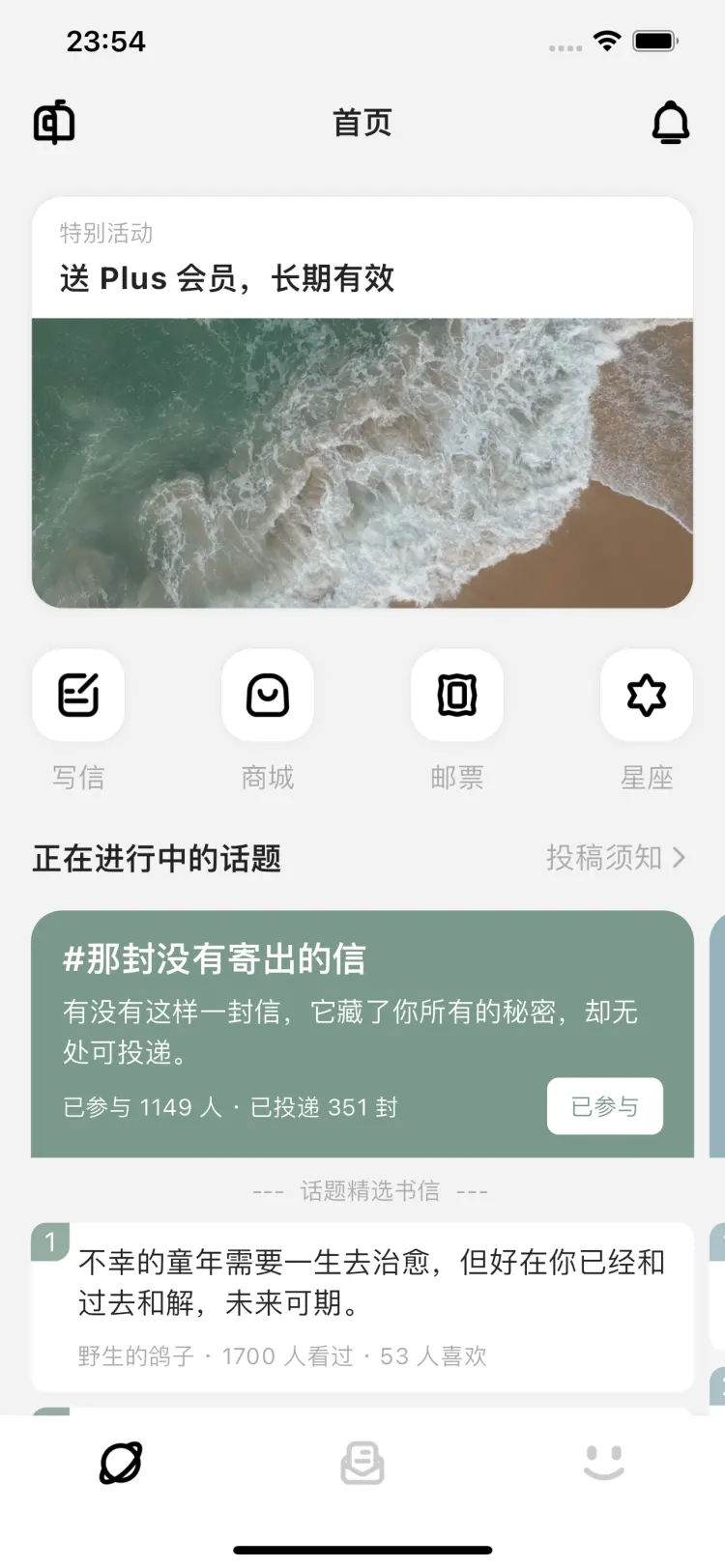Switch to the middle mailbox tab
This screenshot has width=725, height=1568.
point(362,1463)
